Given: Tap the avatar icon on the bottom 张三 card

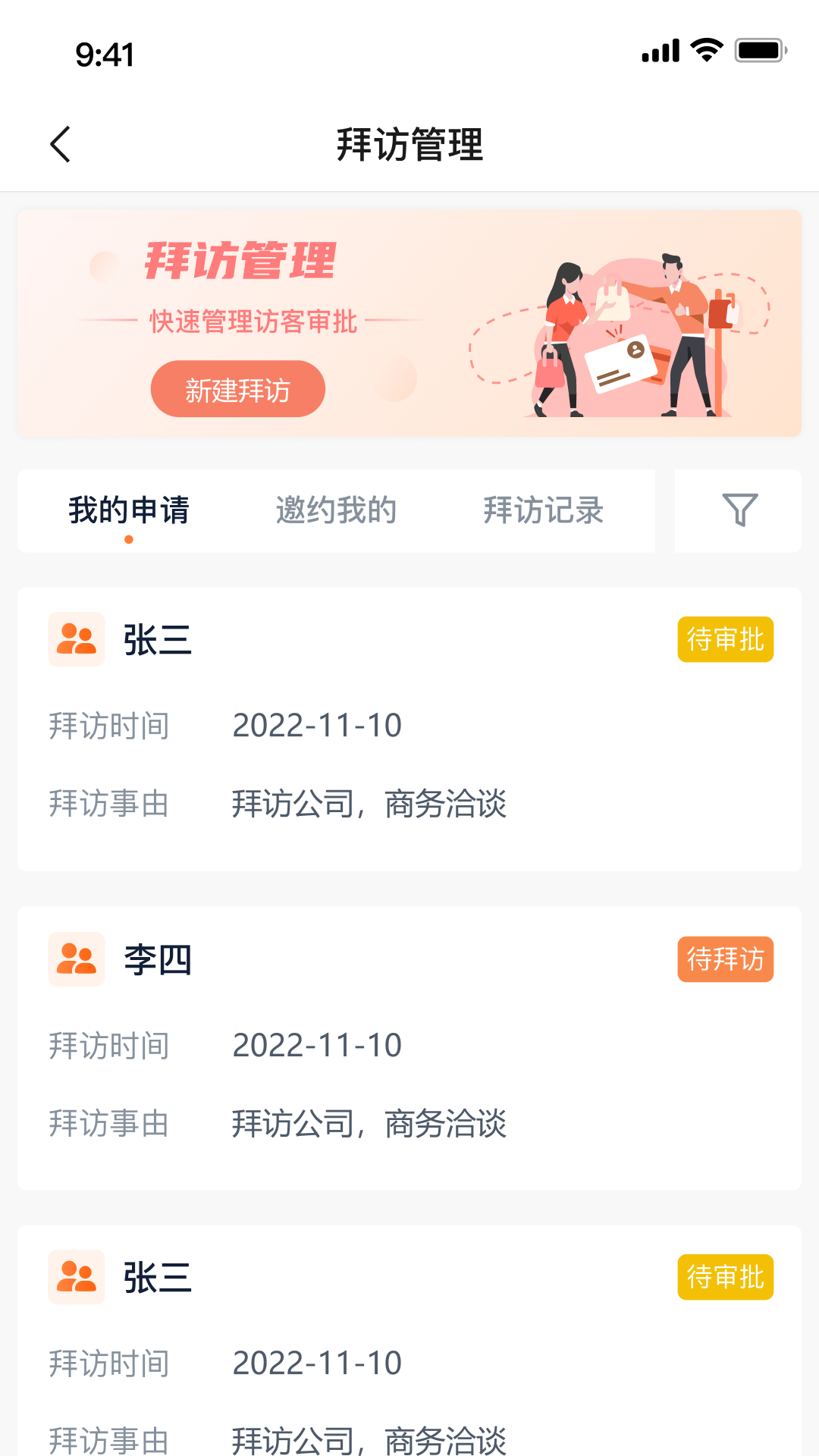Looking at the screenshot, I should point(77,1278).
